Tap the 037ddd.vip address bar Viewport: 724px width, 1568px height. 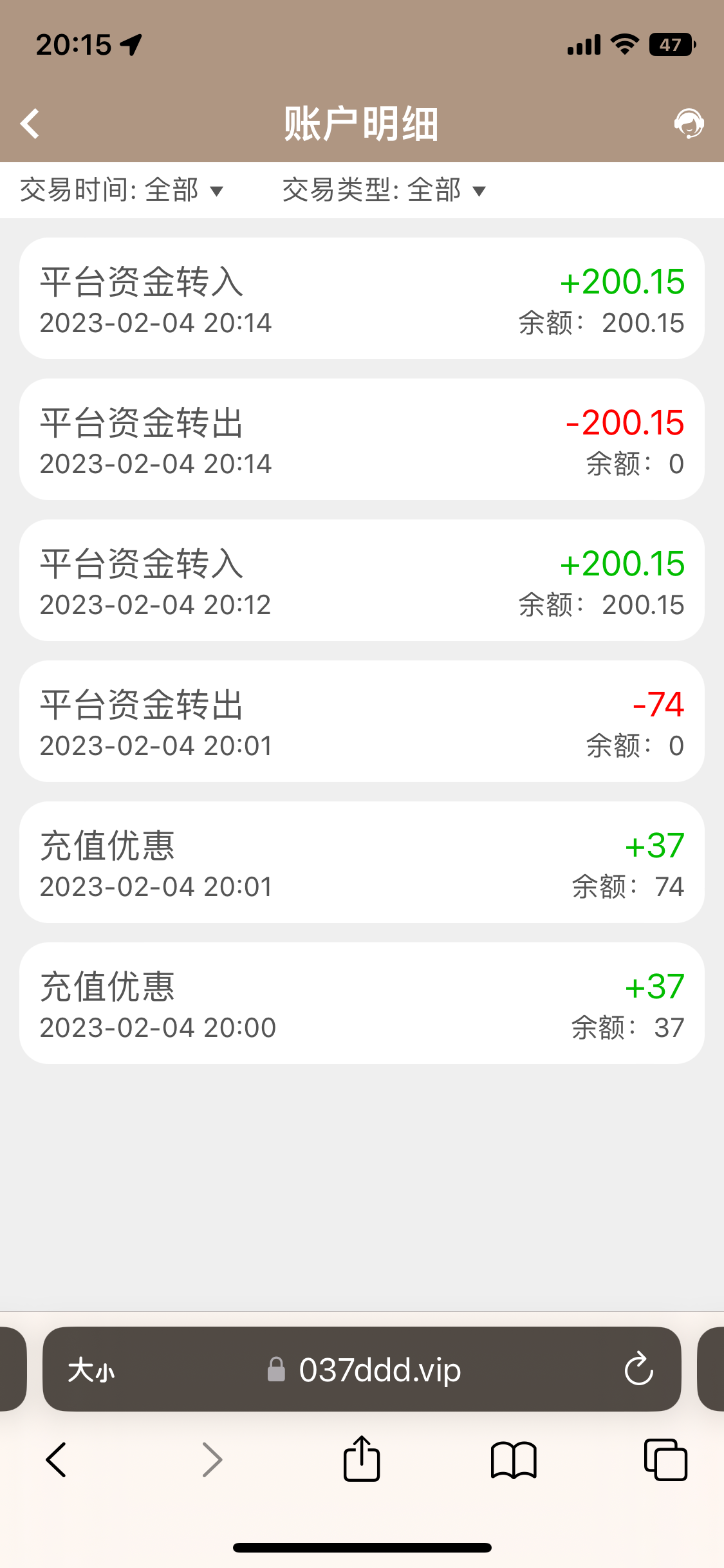[x=365, y=1370]
